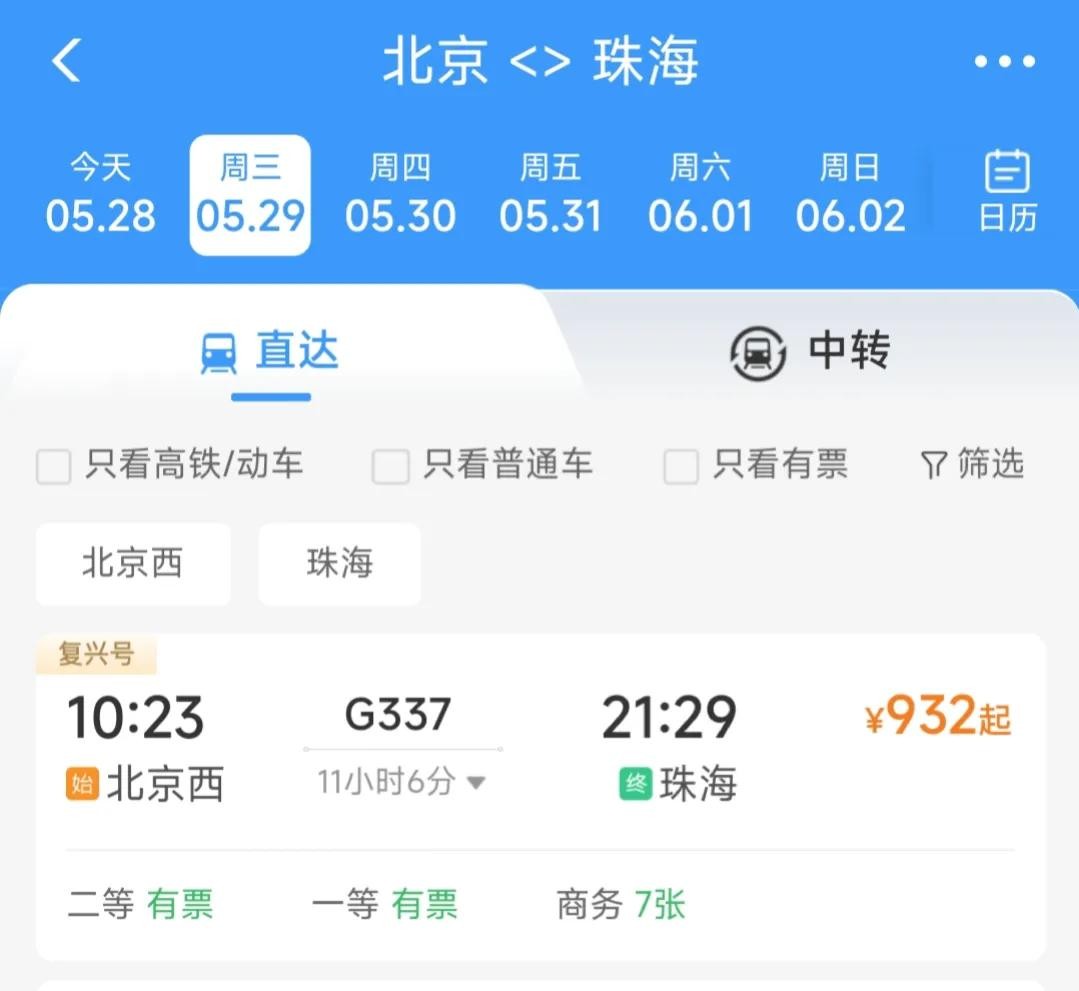Image resolution: width=1079 pixels, height=991 pixels.
Task: Open the 筛选 filter options
Action: click(x=972, y=464)
